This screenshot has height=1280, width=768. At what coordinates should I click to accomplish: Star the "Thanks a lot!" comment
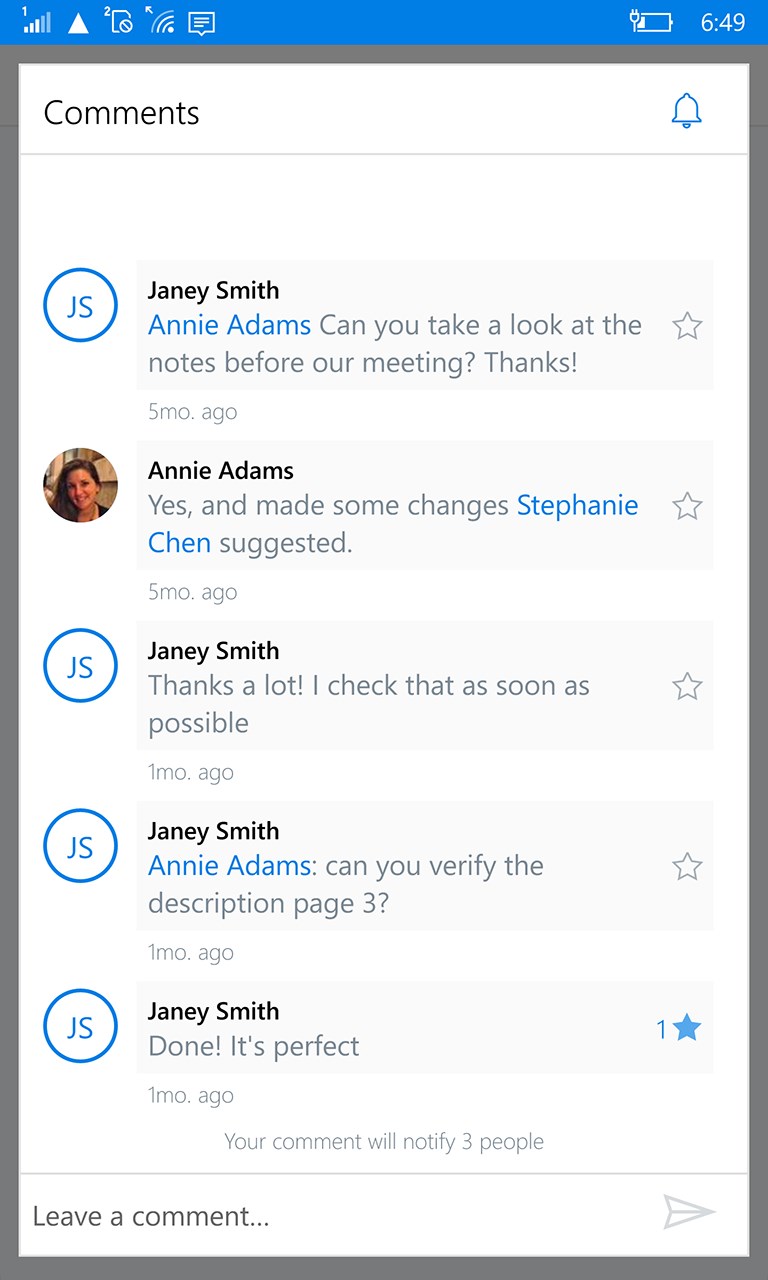[687, 686]
